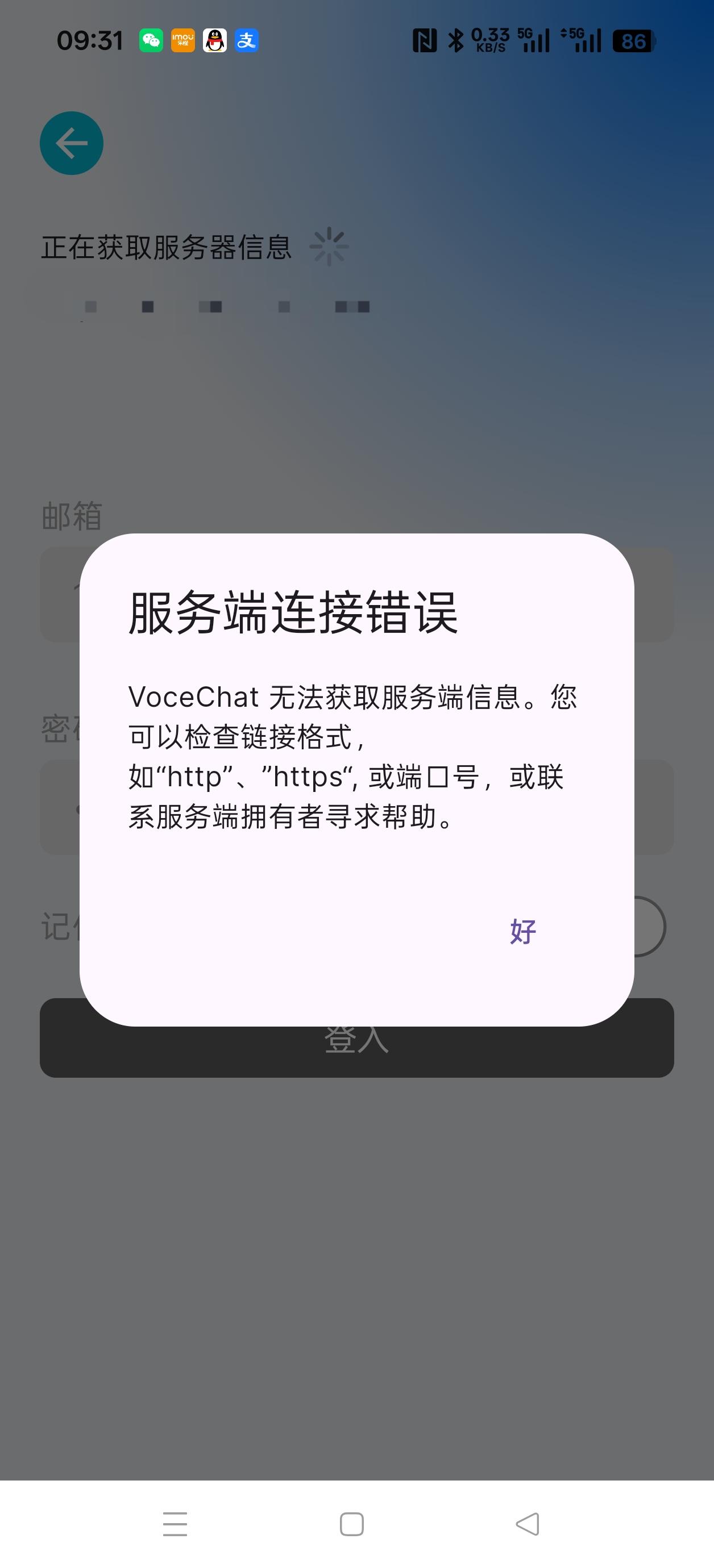This screenshot has height=1568, width=714.
Task: Tap the teal back arrow
Action: (x=71, y=143)
